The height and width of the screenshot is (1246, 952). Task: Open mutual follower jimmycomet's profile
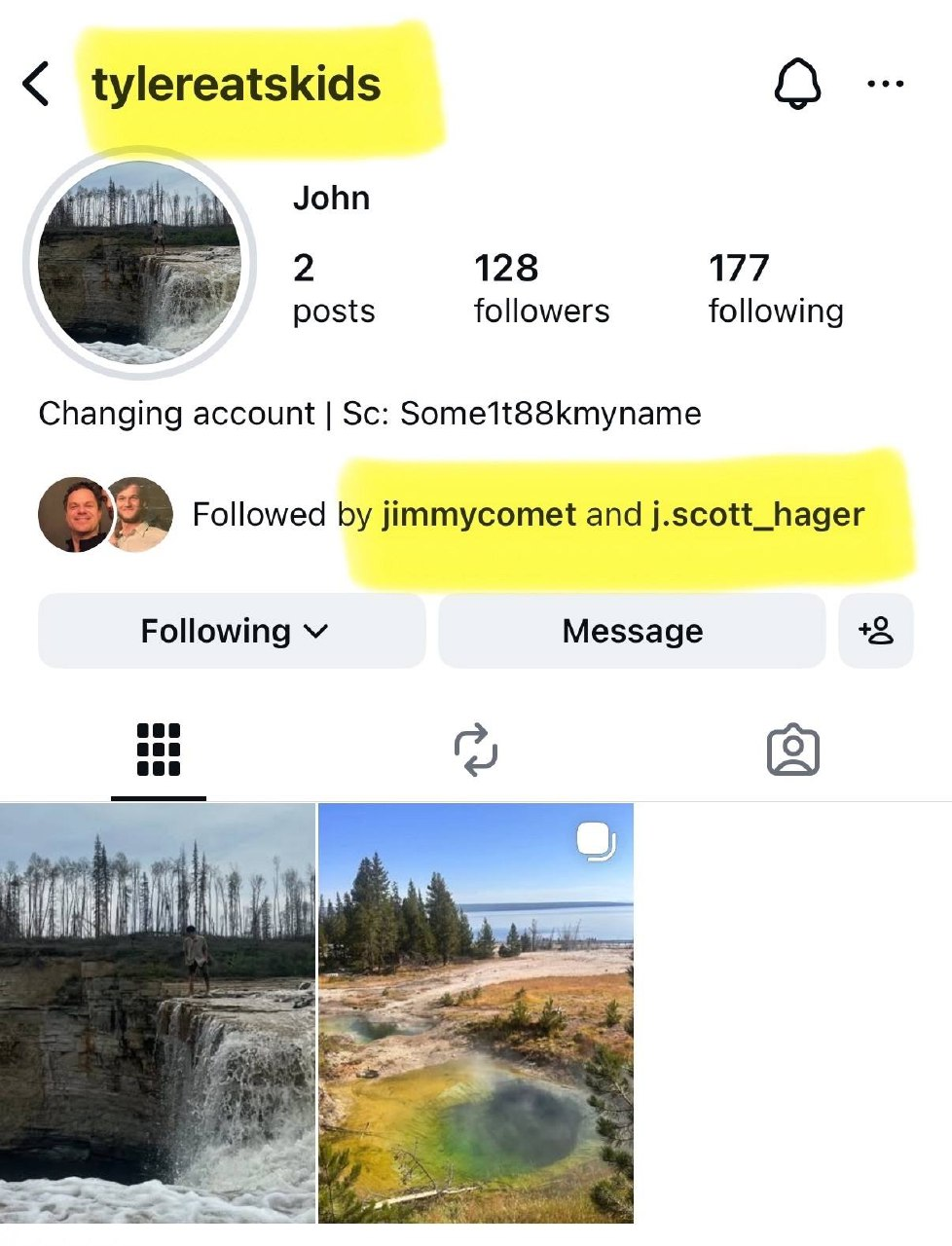coord(479,514)
